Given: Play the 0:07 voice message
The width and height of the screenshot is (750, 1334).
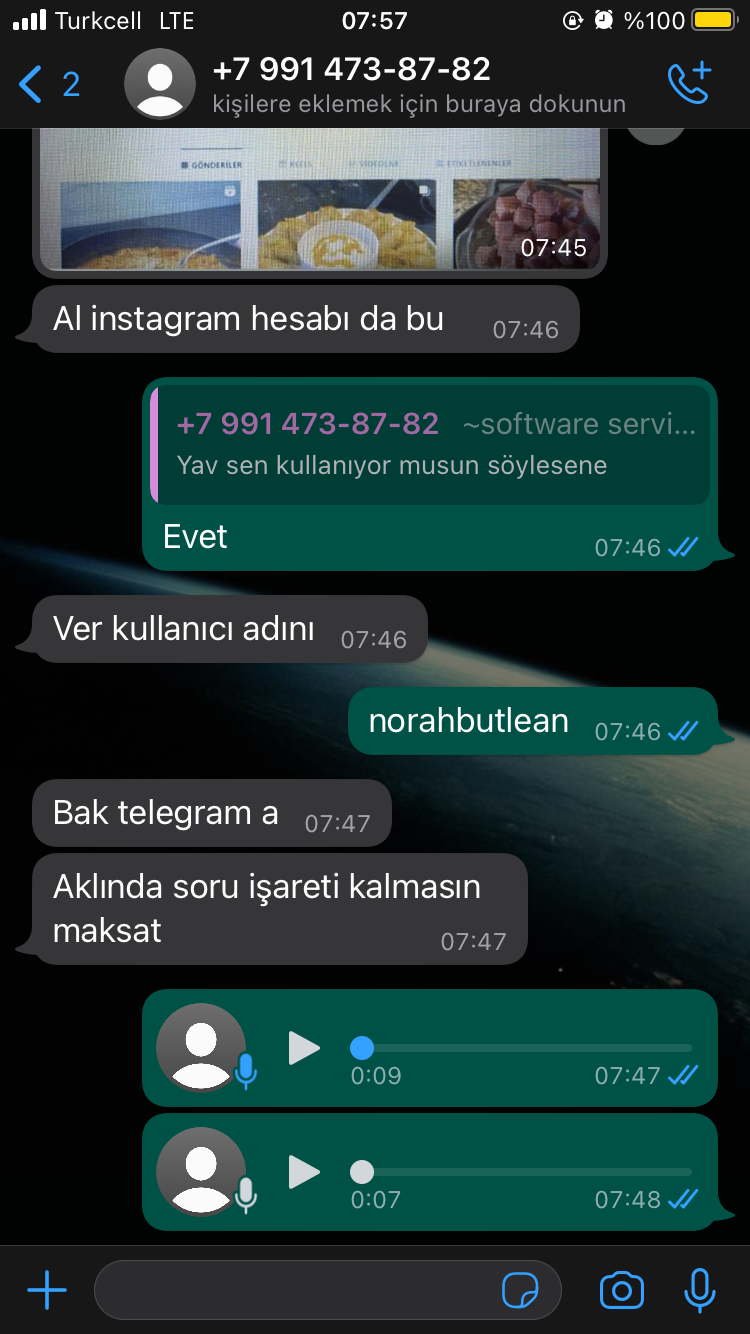Looking at the screenshot, I should tap(304, 1171).
